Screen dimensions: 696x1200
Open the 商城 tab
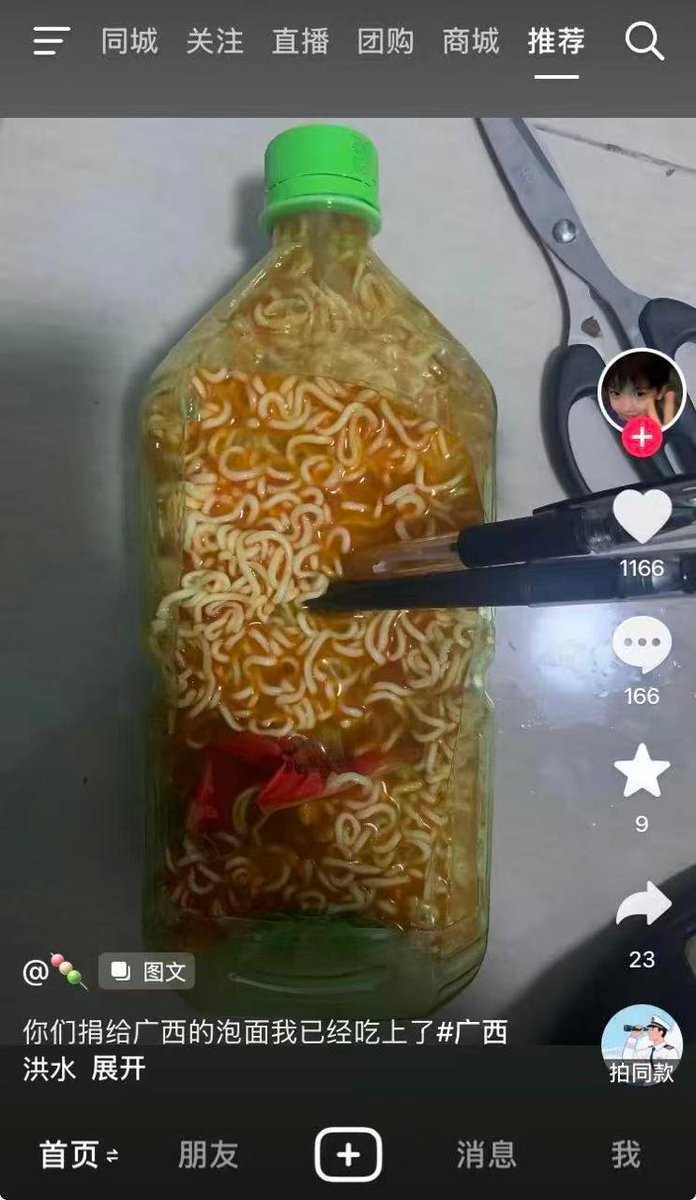pos(471,41)
